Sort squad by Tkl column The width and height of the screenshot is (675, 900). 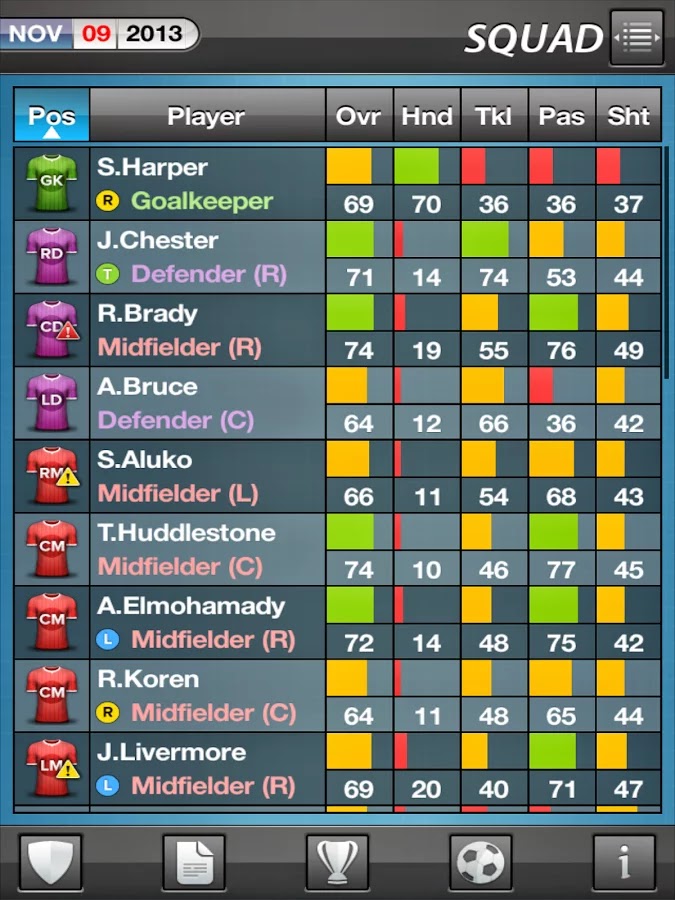(493, 116)
